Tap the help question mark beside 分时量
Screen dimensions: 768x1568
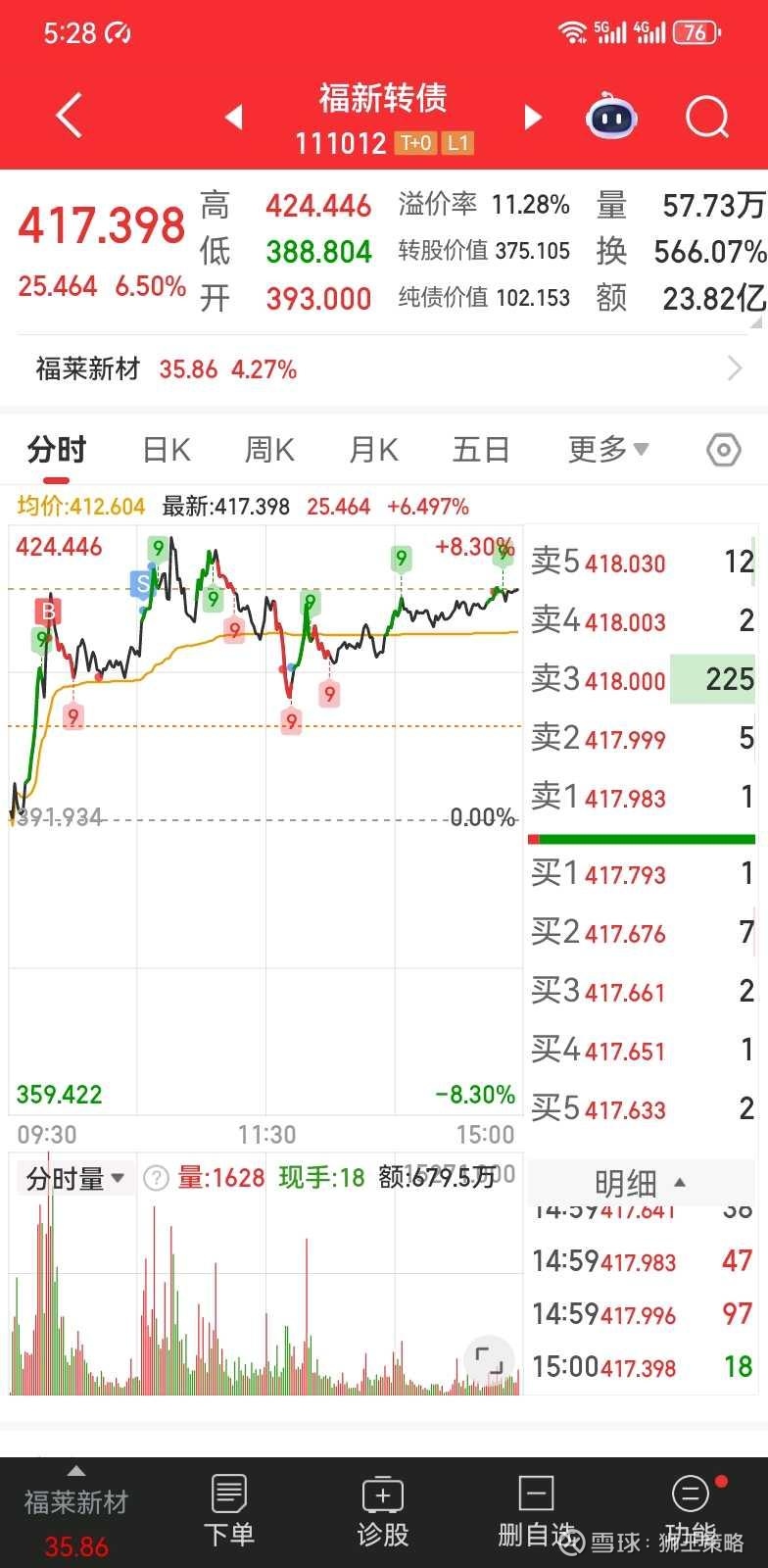(156, 1178)
